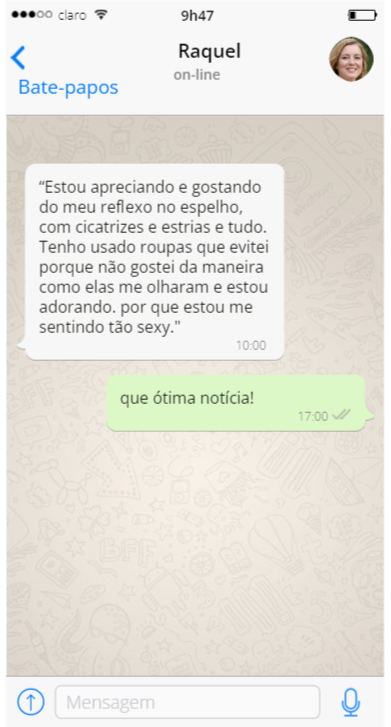Record a voice message with microphone
The width and height of the screenshot is (391, 727).
[351, 702]
